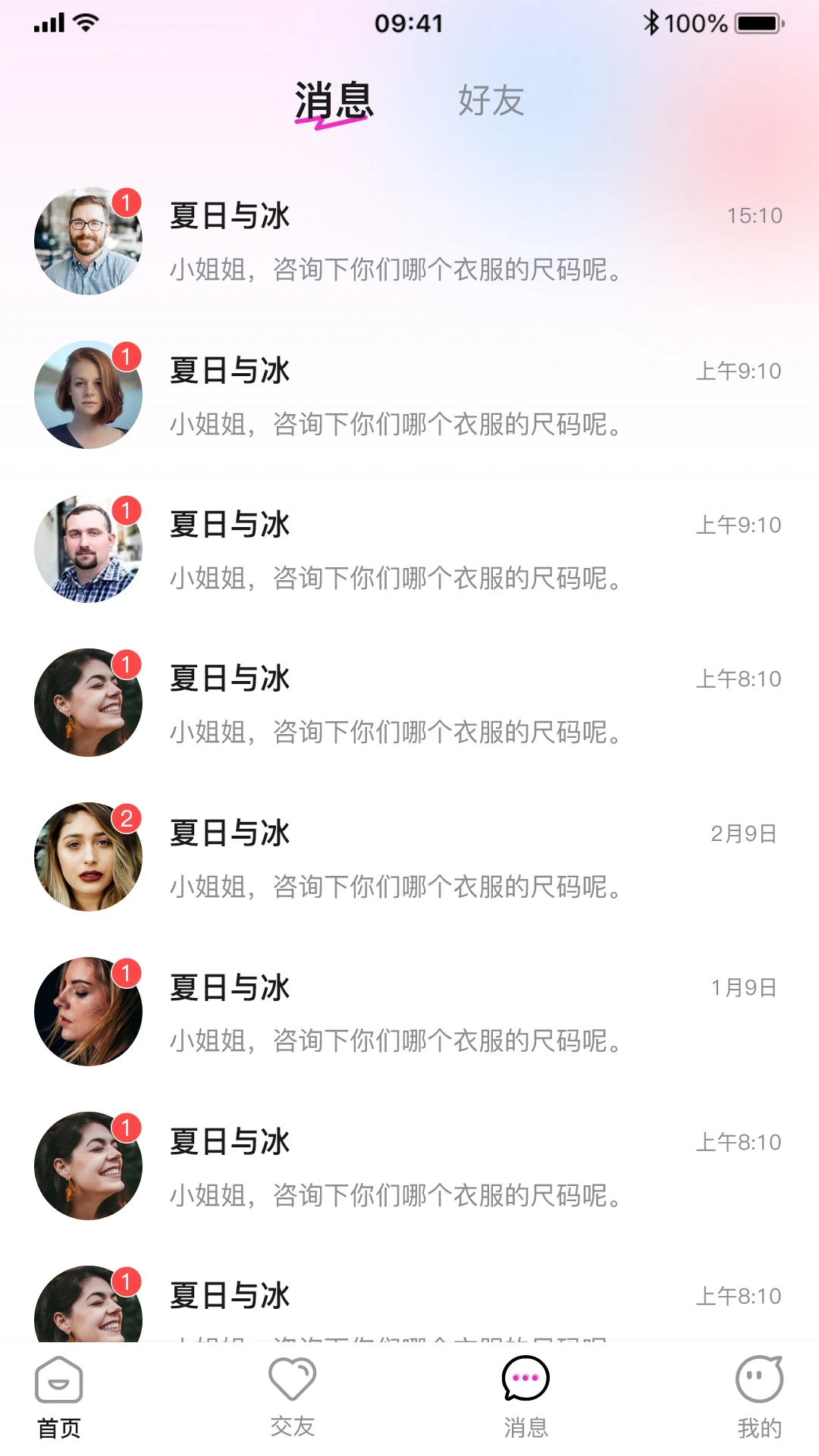Screen dimensions: 819x1456
Task: Click the unread badge showing 2 on a conversation
Action: pos(126,817)
